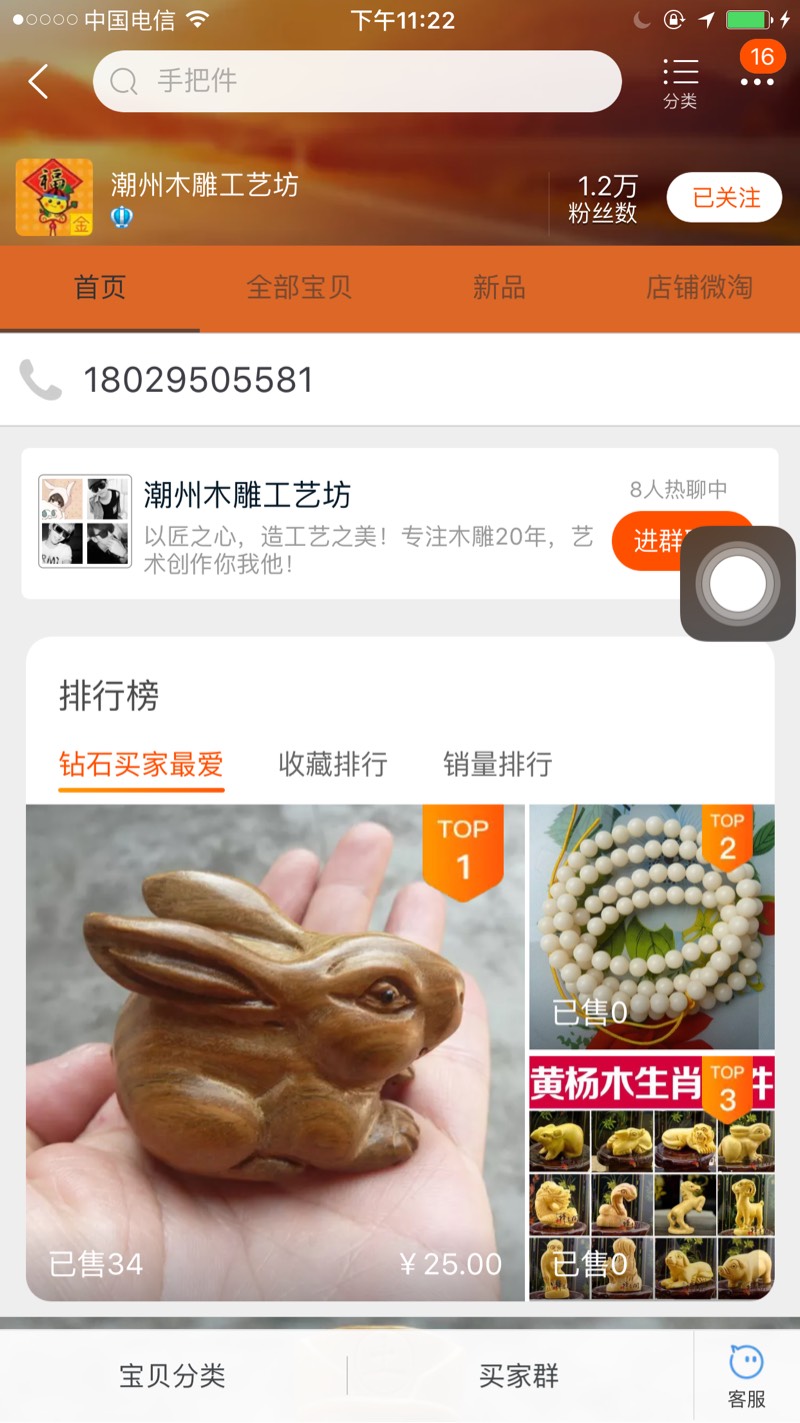Open the overflow menu with 16 badge

(x=757, y=80)
